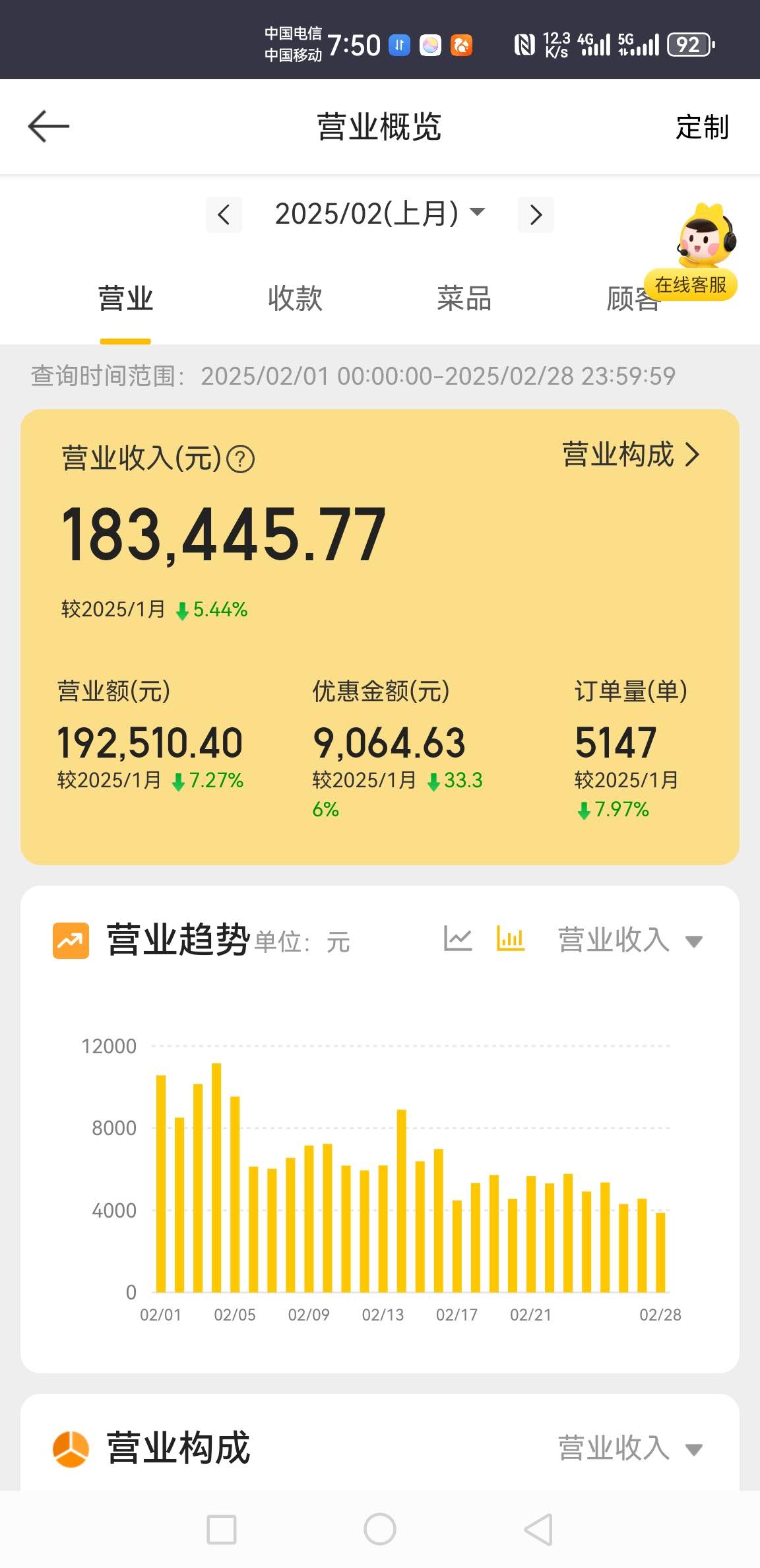Open recent apps from navigation bar
760x1568 pixels.
click(222, 1529)
